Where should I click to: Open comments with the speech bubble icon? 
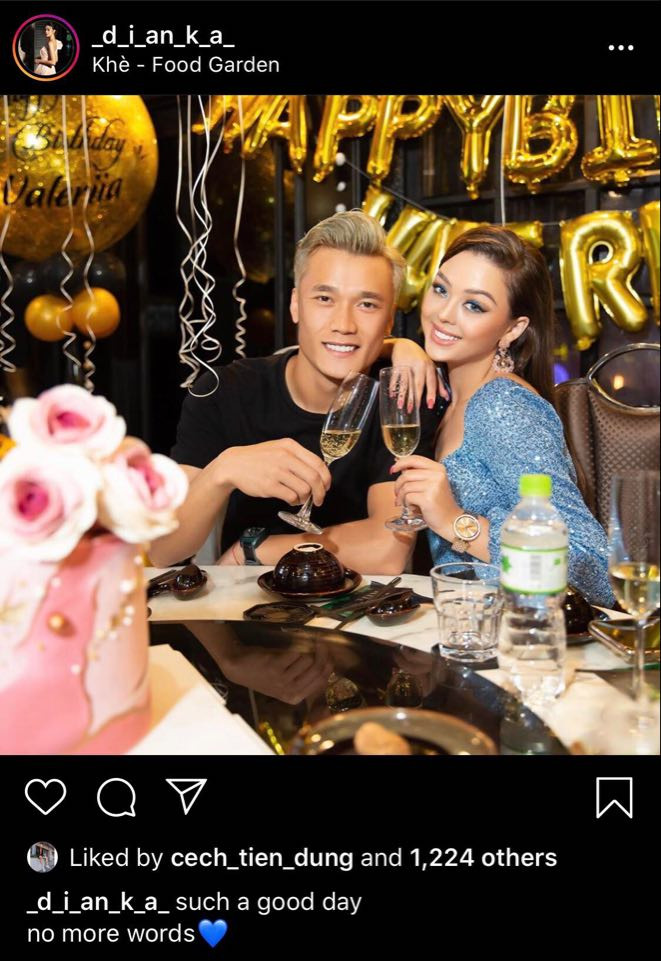[x=116, y=796]
